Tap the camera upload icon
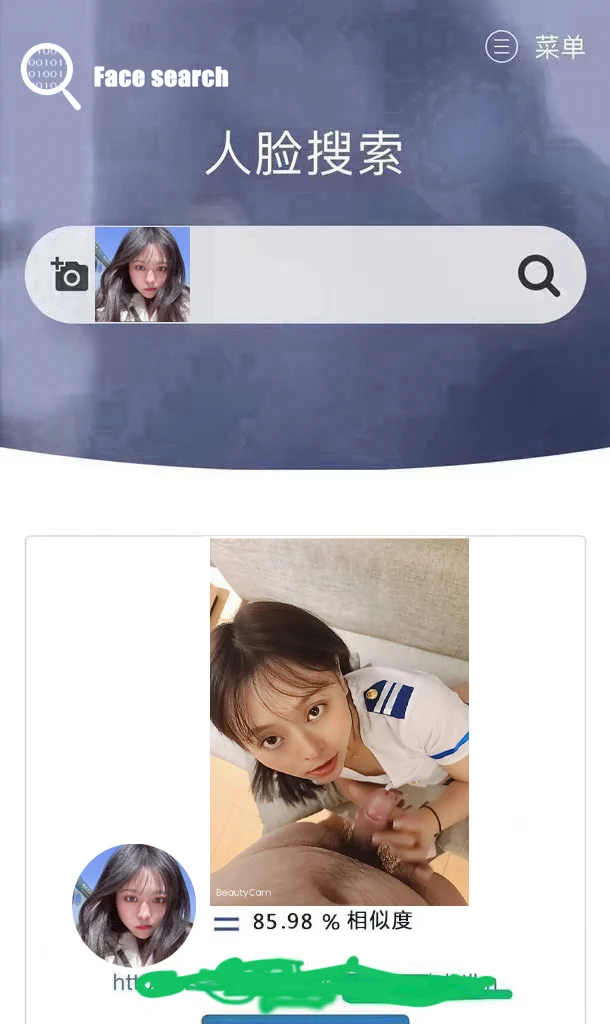Screen dimensions: 610x1024 69,274
